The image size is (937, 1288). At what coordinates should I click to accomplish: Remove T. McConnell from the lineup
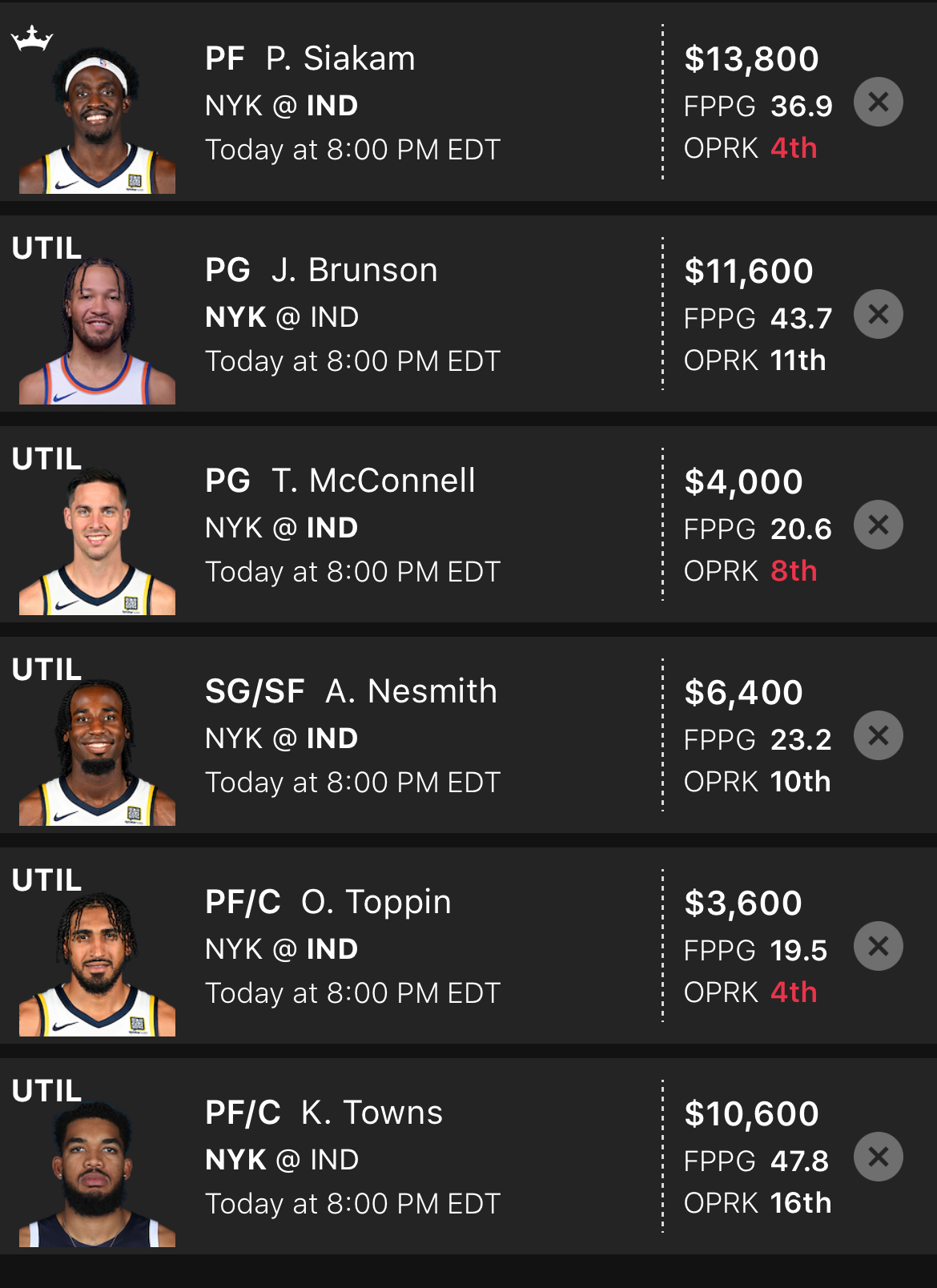(x=878, y=525)
